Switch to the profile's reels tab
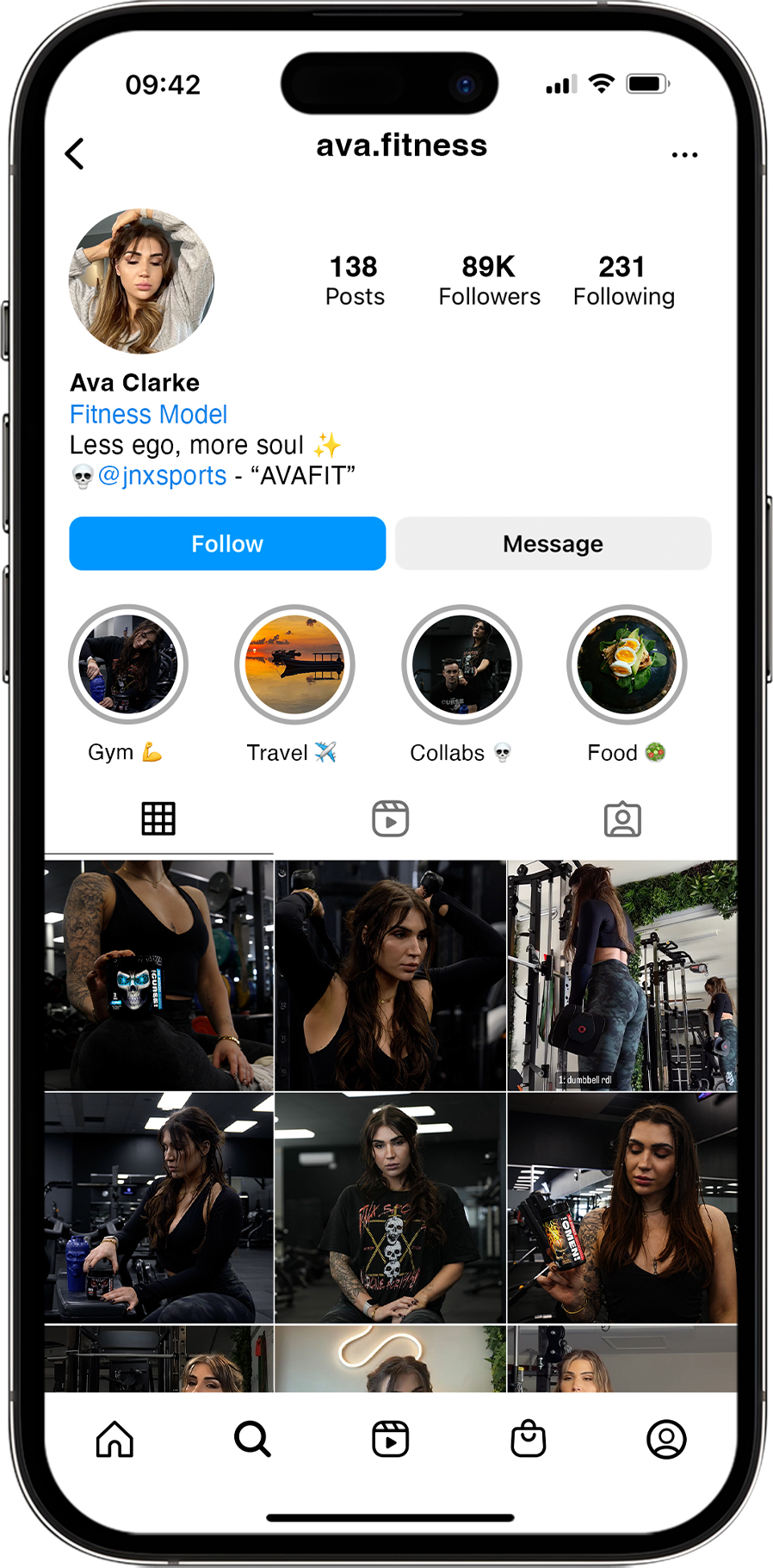 (390, 818)
